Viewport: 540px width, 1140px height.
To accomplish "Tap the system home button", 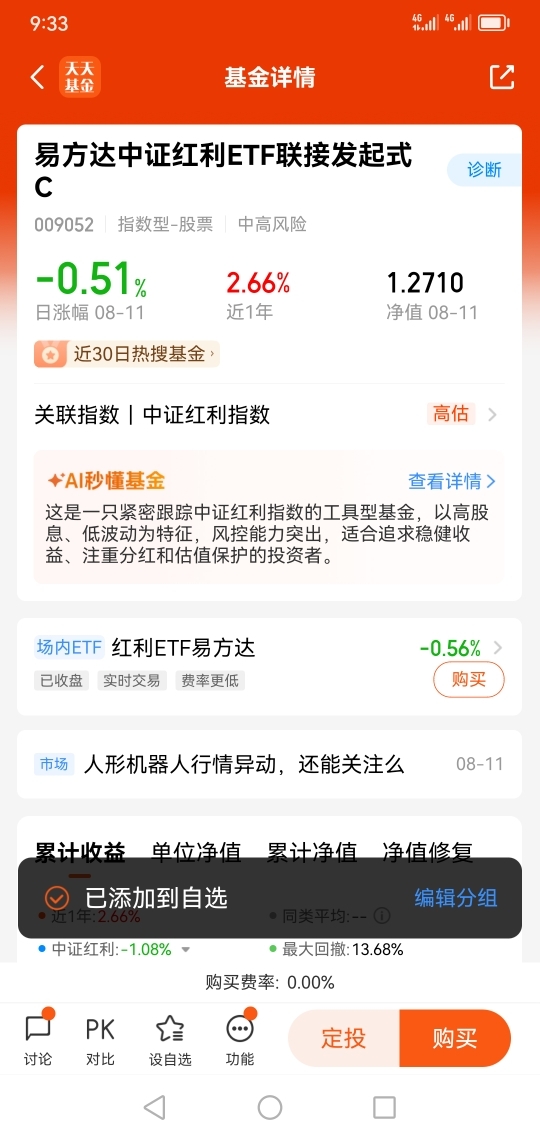I will (x=270, y=1107).
